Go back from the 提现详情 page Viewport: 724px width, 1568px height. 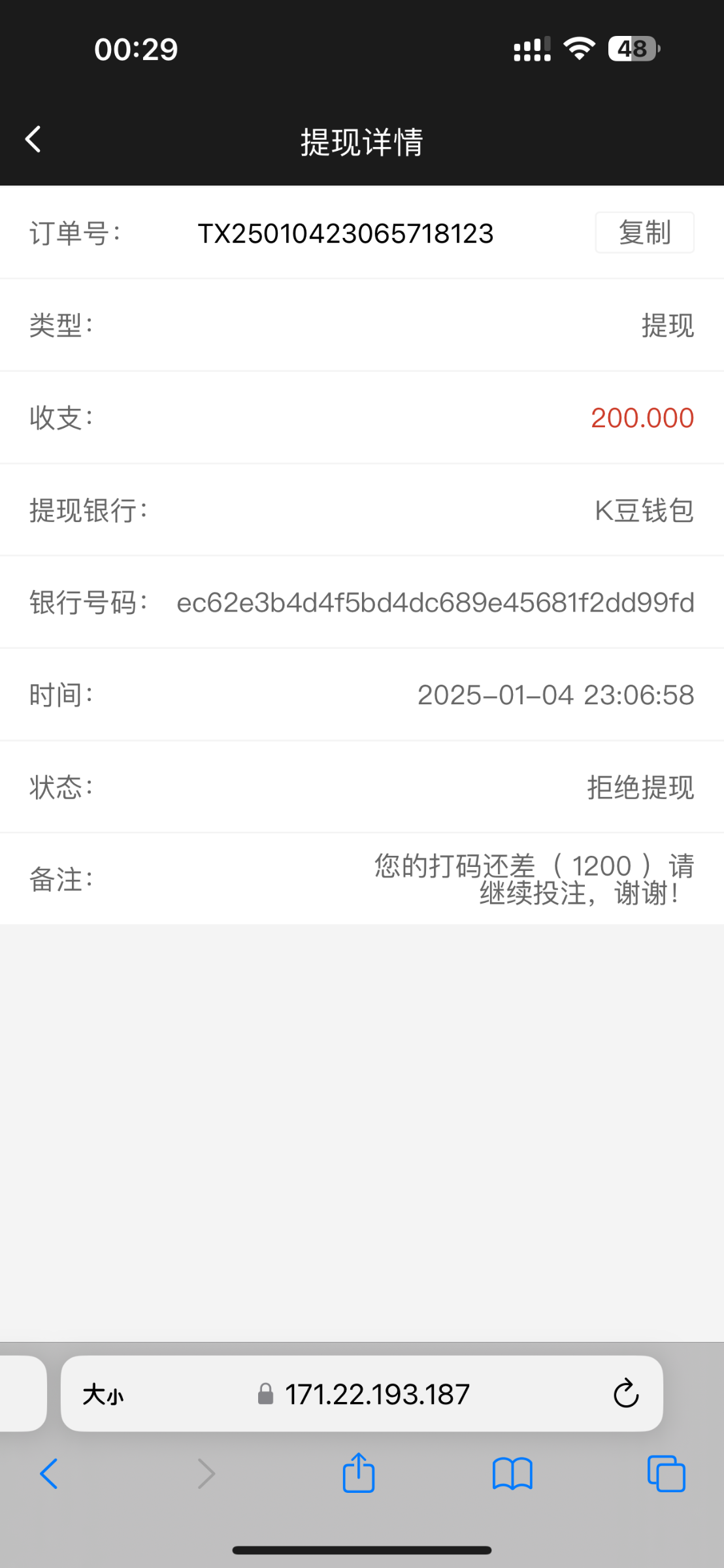tap(33, 139)
